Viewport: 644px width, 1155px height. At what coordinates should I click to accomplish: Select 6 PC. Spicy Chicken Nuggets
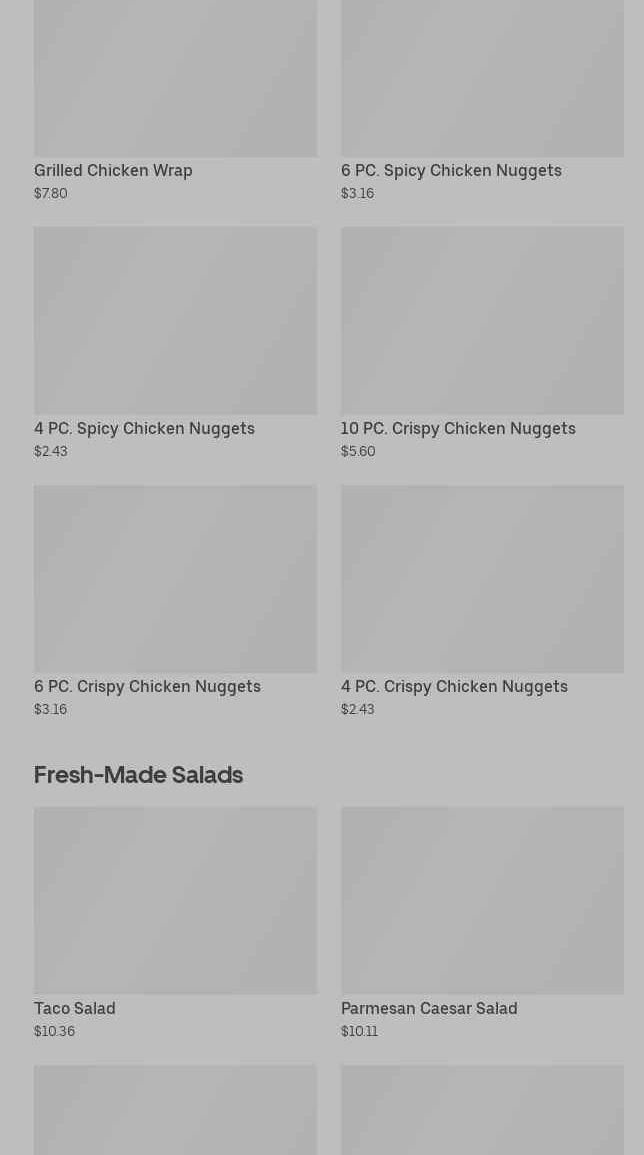click(482, 101)
